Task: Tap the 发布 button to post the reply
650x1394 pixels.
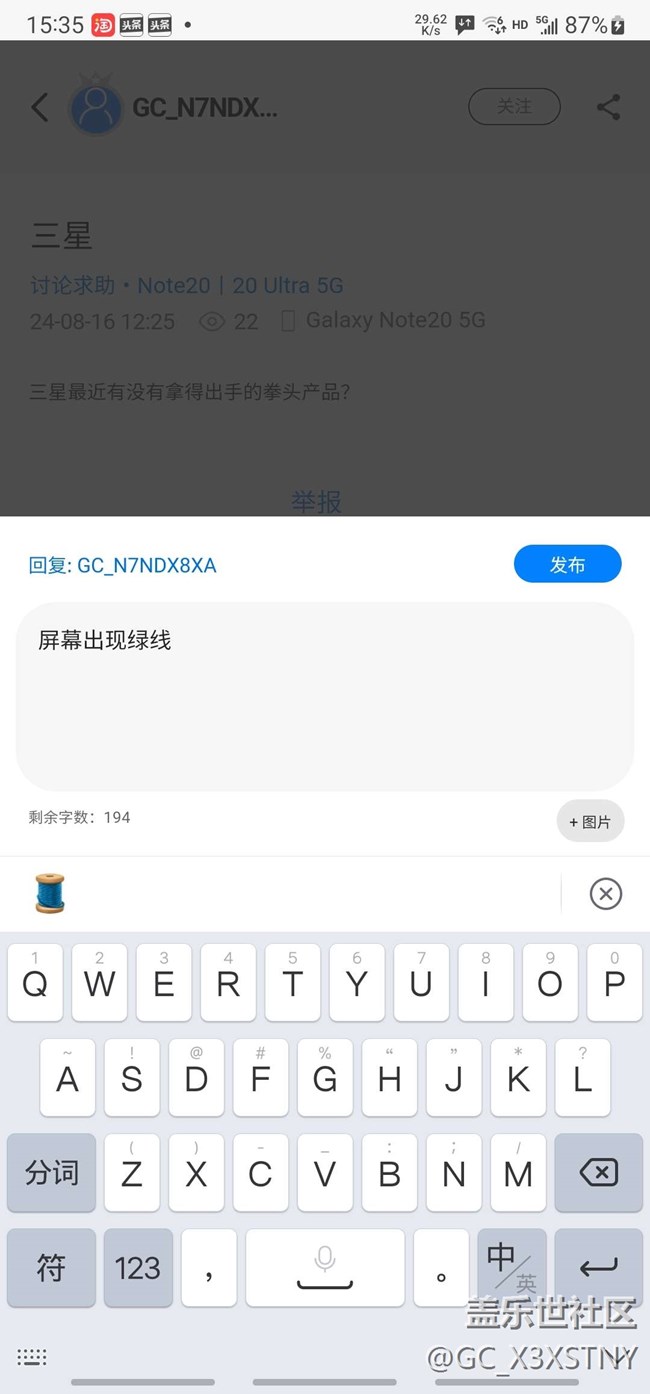Action: (567, 564)
